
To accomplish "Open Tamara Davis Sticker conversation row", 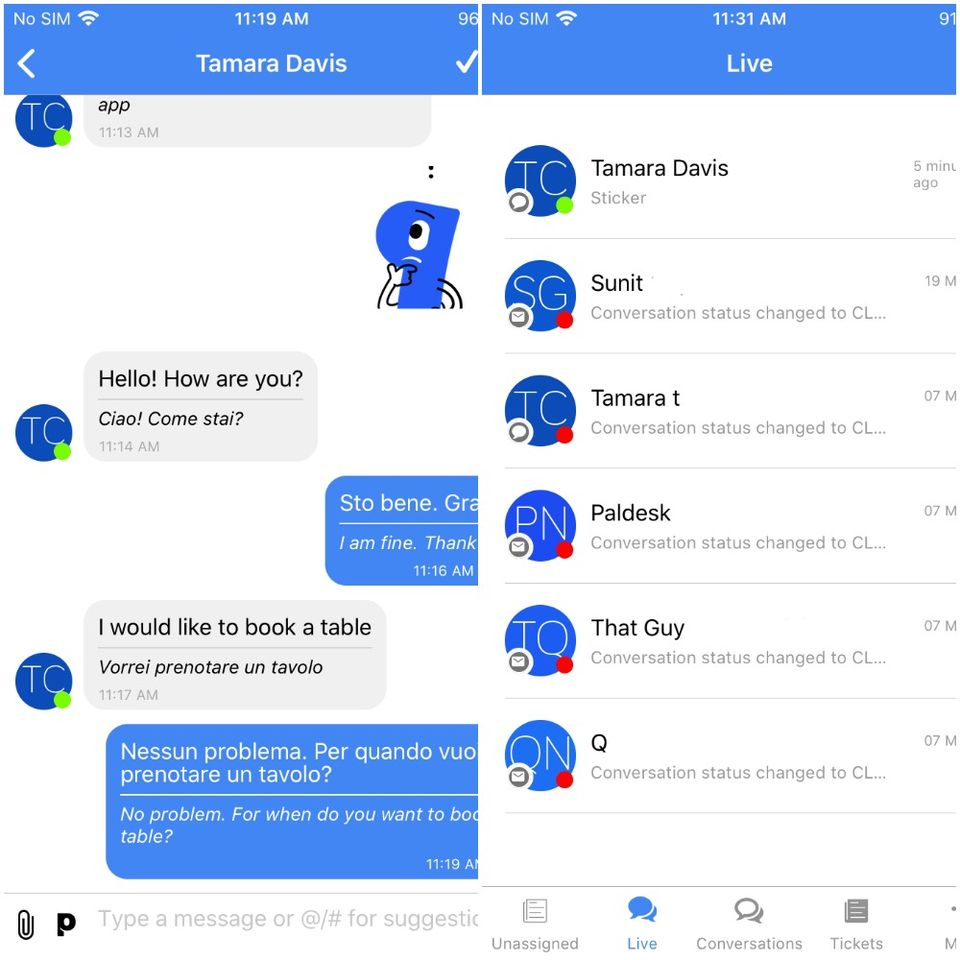I will (720, 181).
